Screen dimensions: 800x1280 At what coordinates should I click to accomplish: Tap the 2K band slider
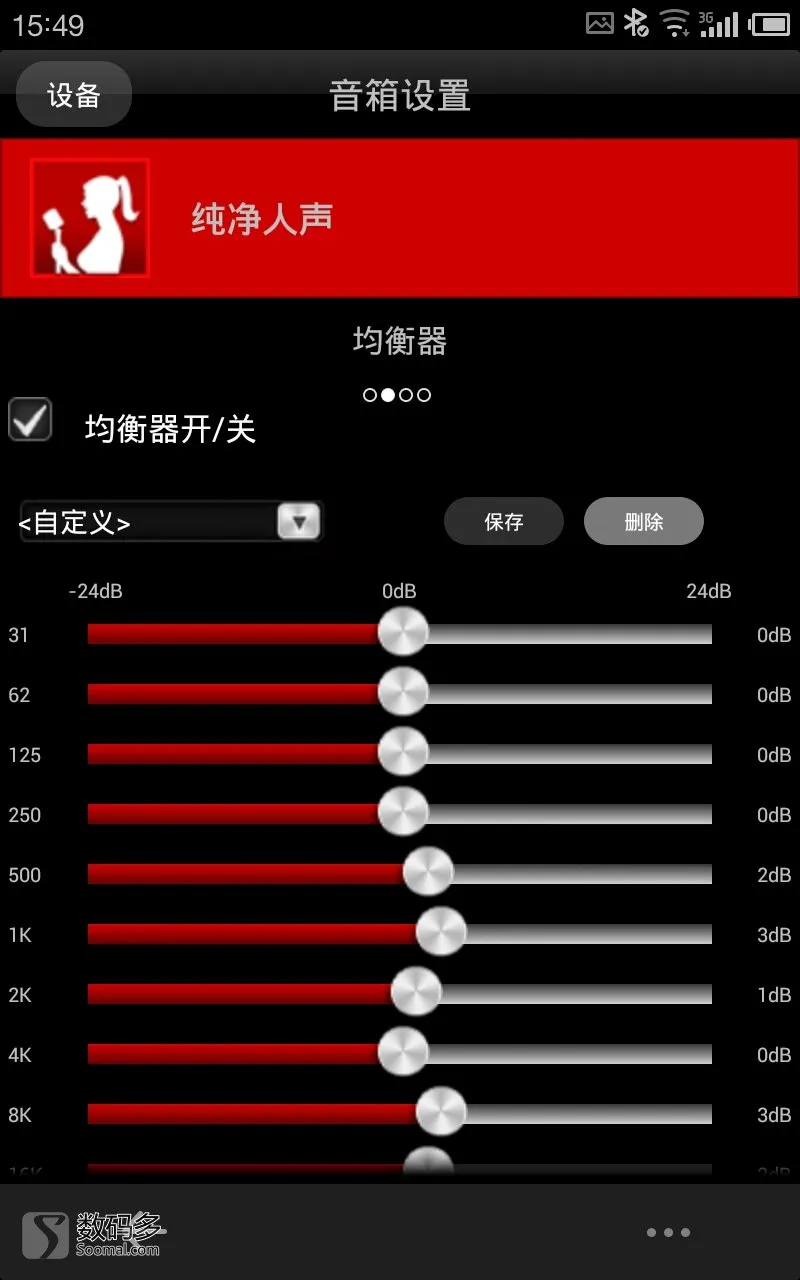(400, 993)
